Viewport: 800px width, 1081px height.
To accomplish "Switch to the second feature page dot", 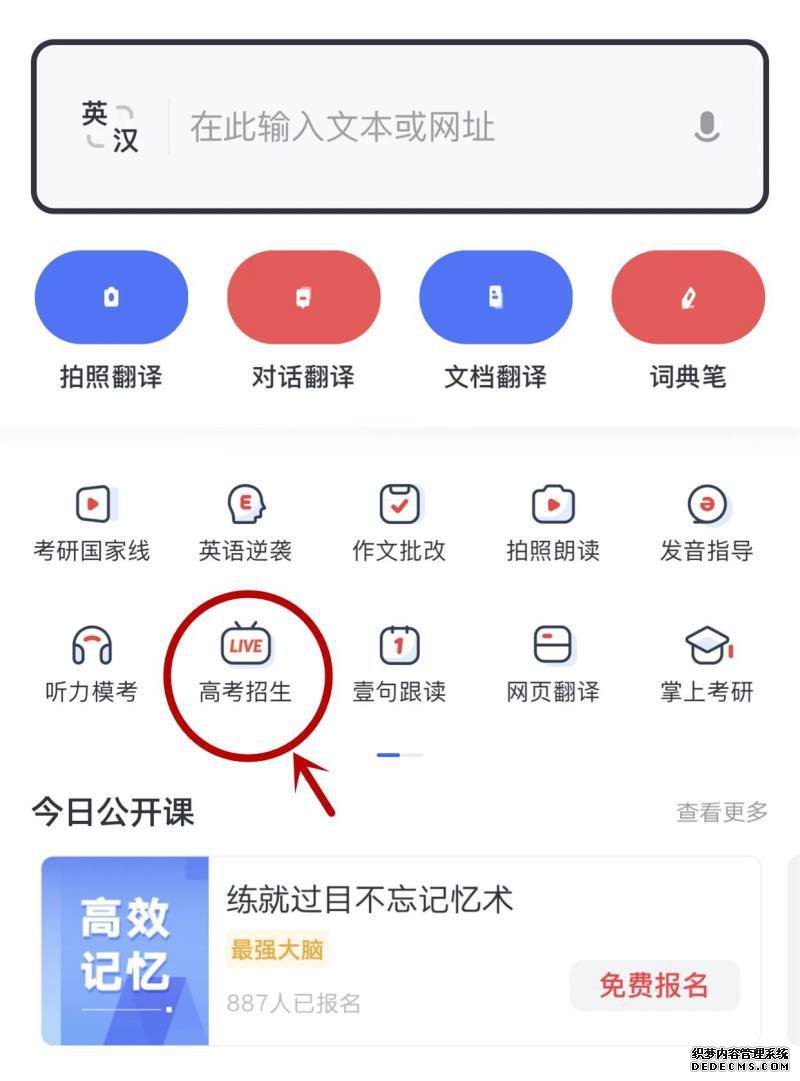I will point(411,757).
